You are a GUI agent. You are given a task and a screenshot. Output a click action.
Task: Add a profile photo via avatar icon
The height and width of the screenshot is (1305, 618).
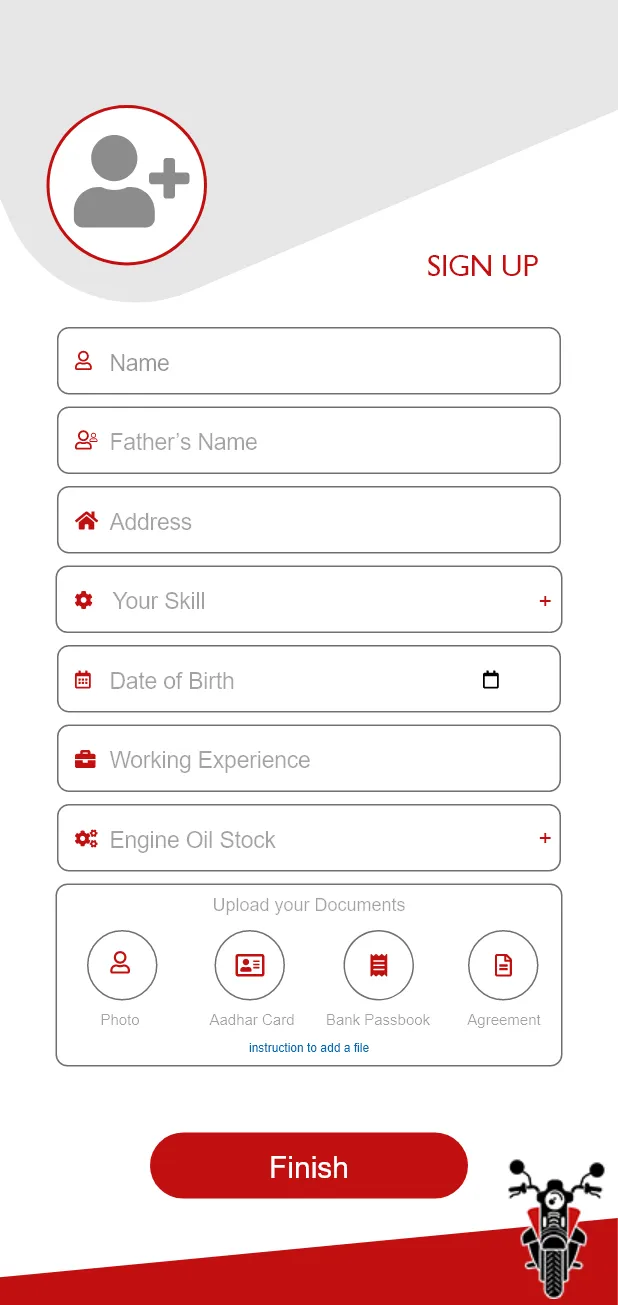pos(127,185)
